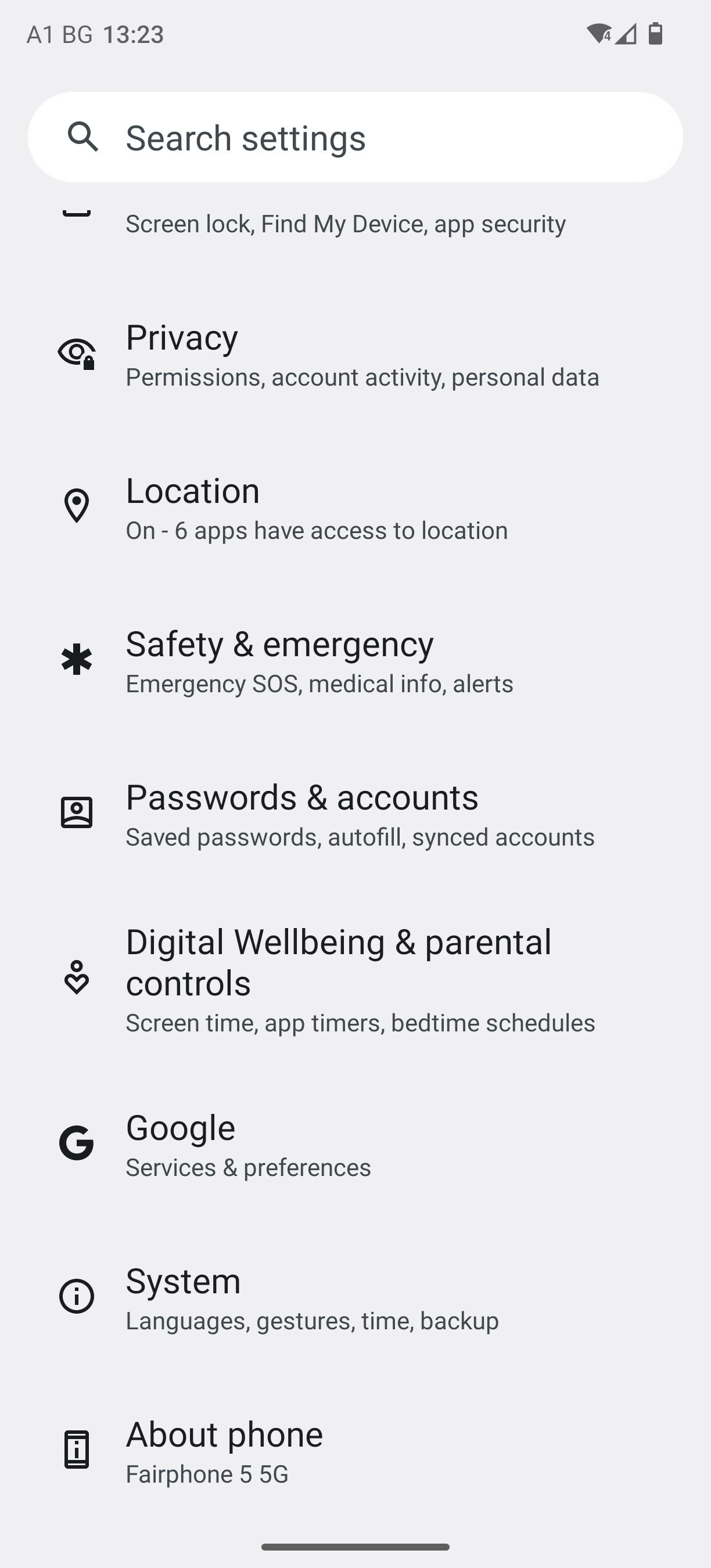Open Digital Wellbeing & parental controls

[355, 979]
